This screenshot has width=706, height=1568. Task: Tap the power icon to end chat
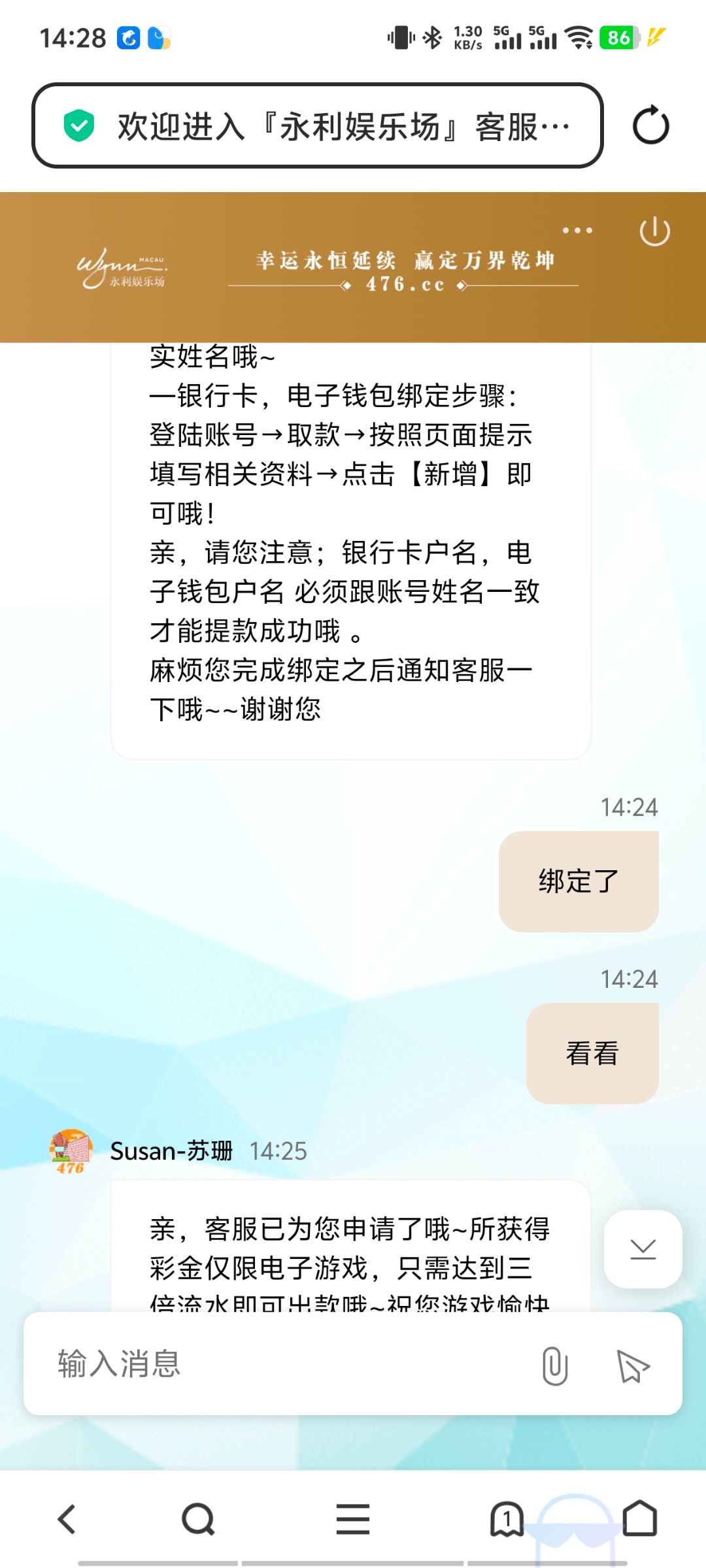(x=654, y=231)
